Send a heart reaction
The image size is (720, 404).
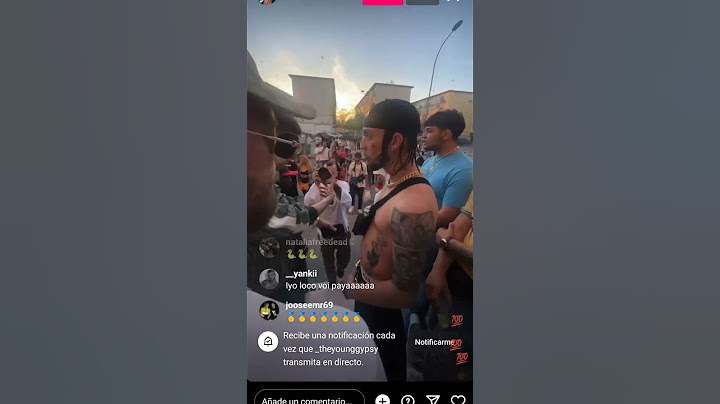point(458,400)
